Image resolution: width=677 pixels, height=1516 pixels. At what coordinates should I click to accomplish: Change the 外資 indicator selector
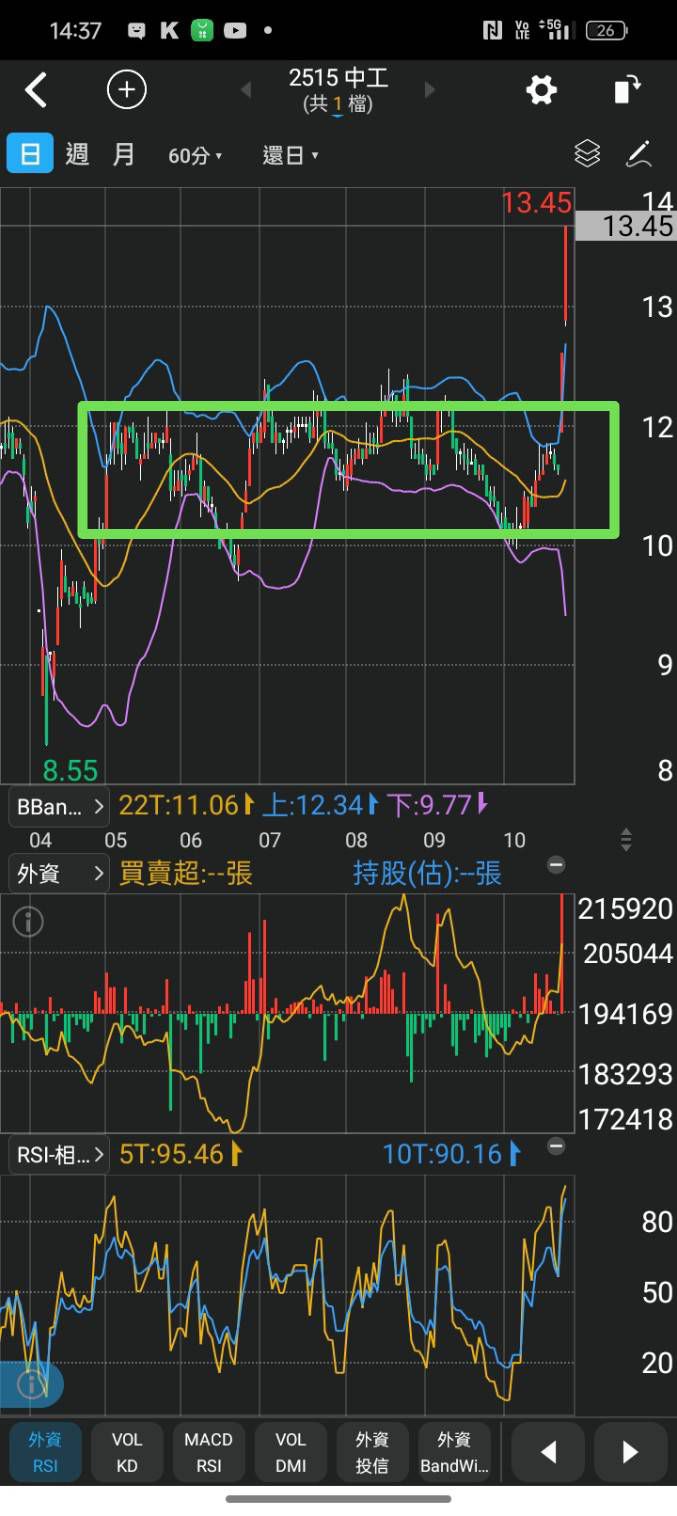pyautogui.click(x=60, y=874)
